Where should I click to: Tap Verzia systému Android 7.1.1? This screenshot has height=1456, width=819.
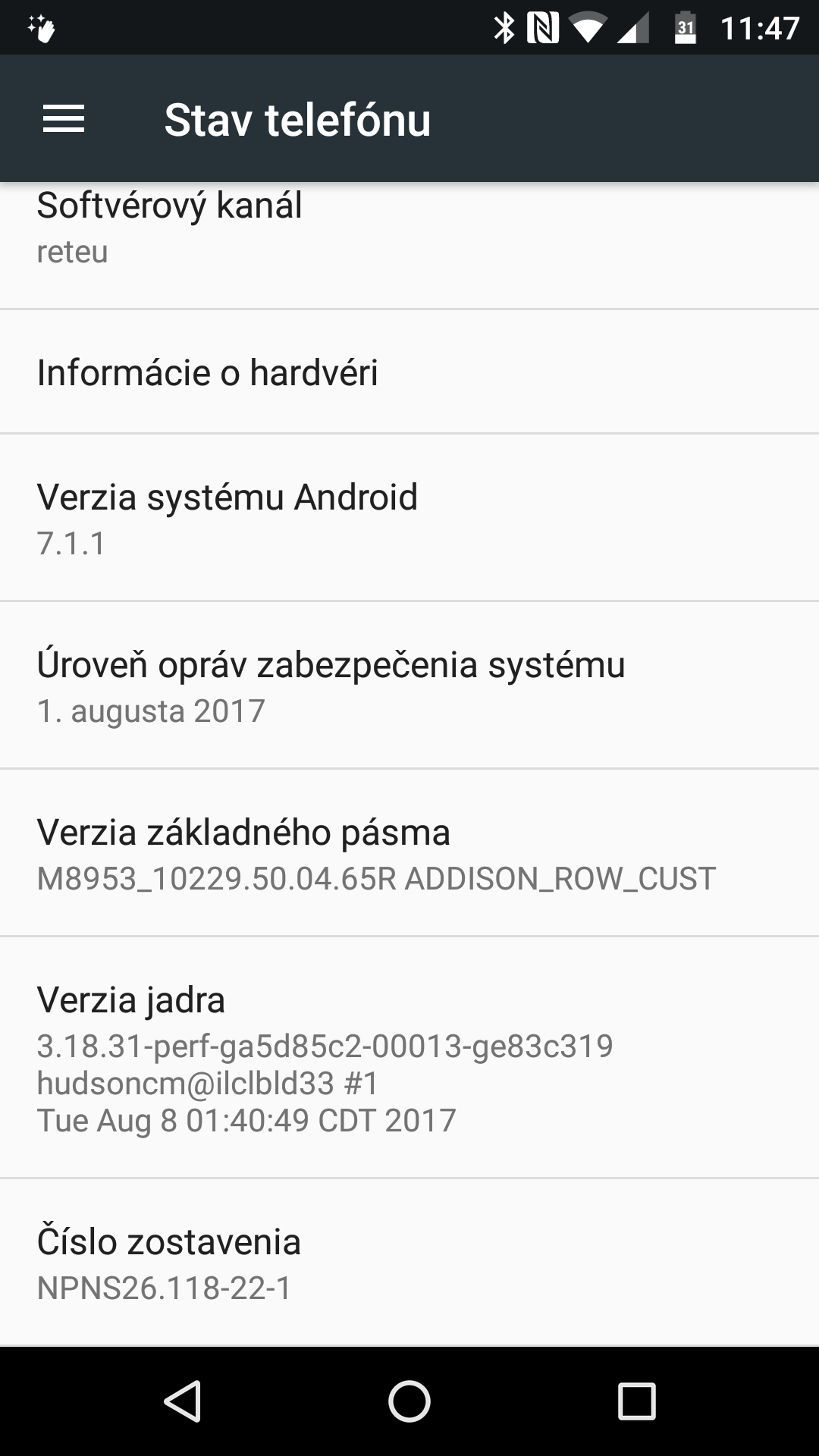(409, 518)
